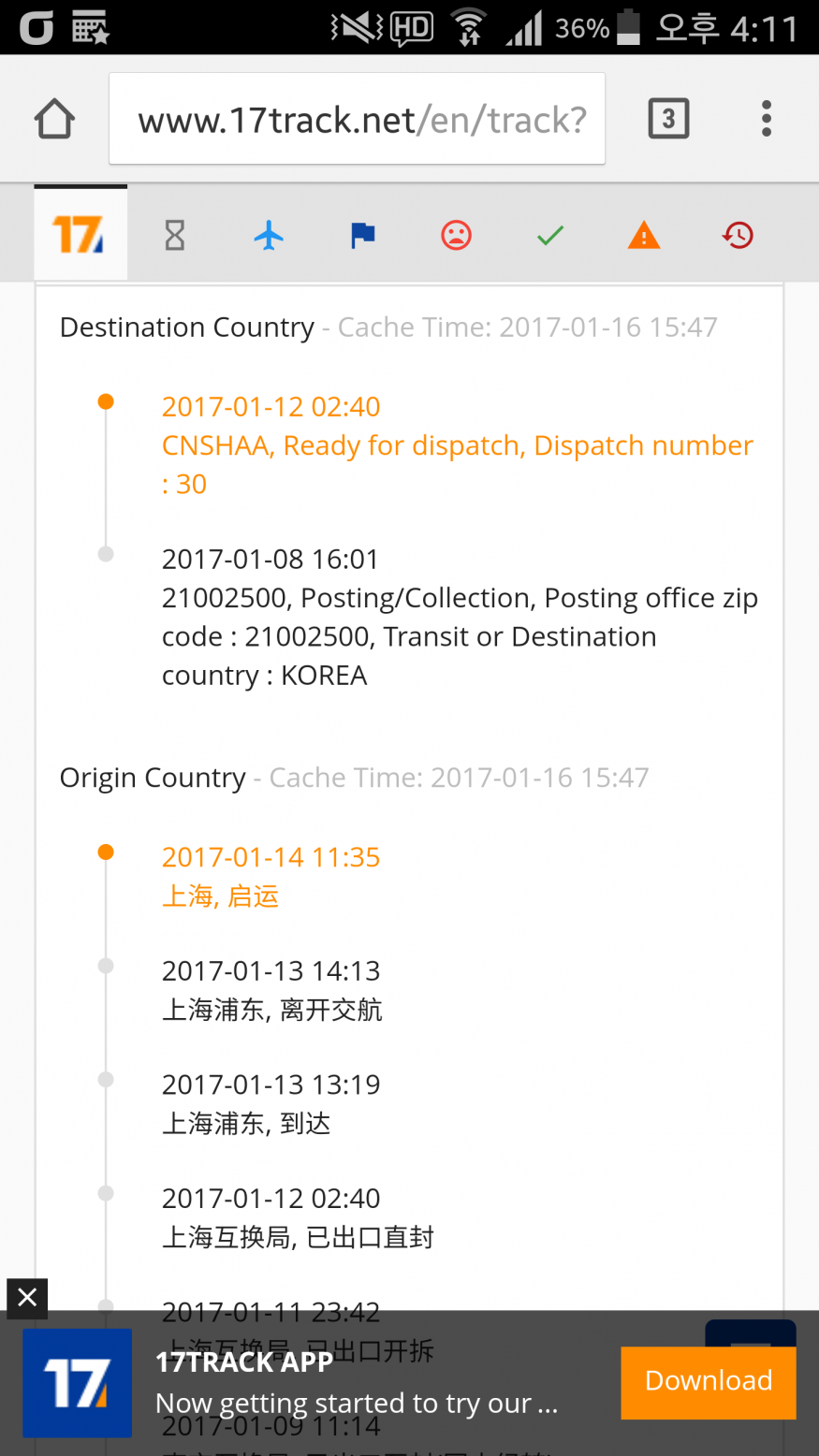Switch to the warning triangle alert tab

(644, 236)
